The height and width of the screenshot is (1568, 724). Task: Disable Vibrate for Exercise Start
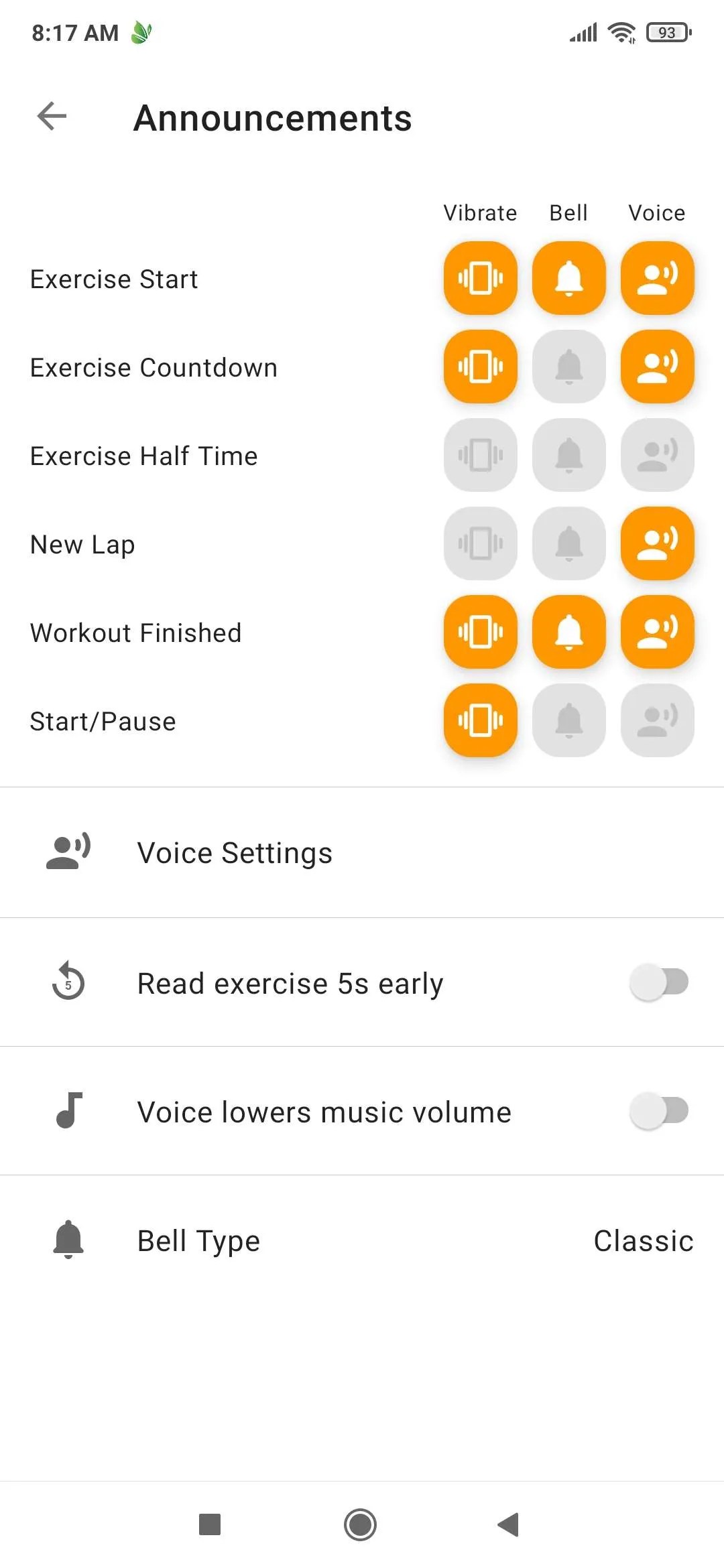tap(480, 279)
